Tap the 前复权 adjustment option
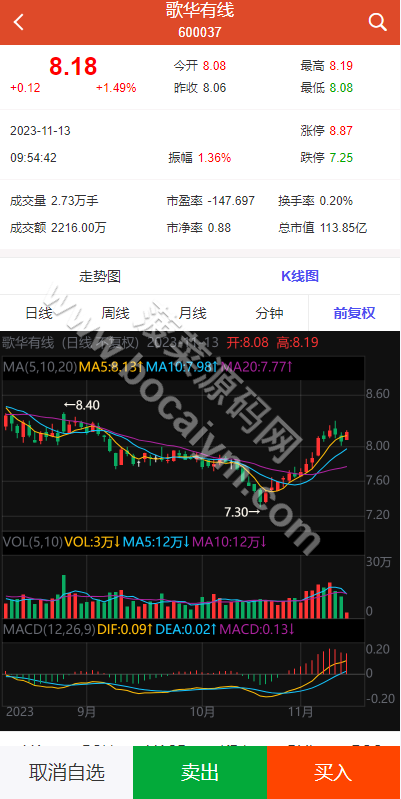Screen dimensions: 401x799 point(355,313)
